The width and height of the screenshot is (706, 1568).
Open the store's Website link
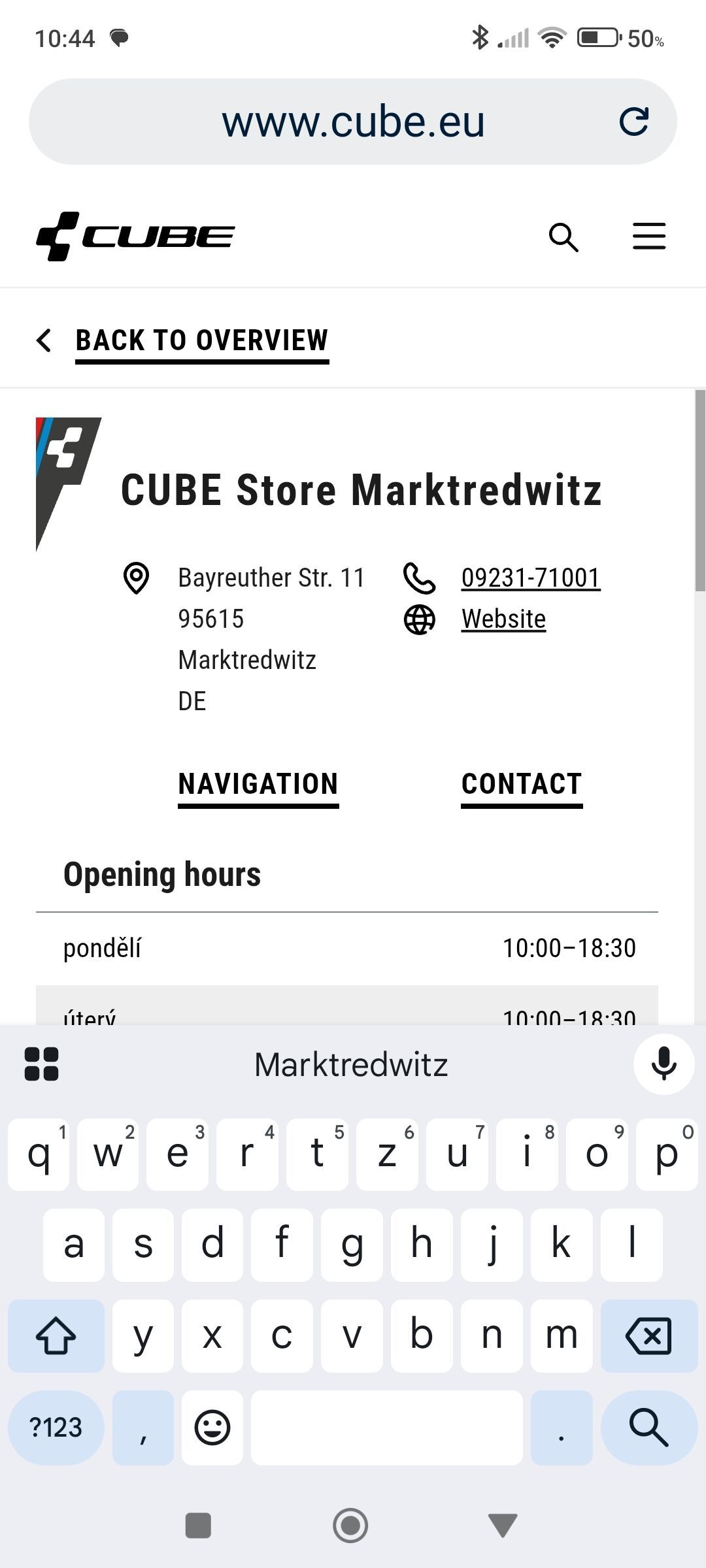[503, 619]
